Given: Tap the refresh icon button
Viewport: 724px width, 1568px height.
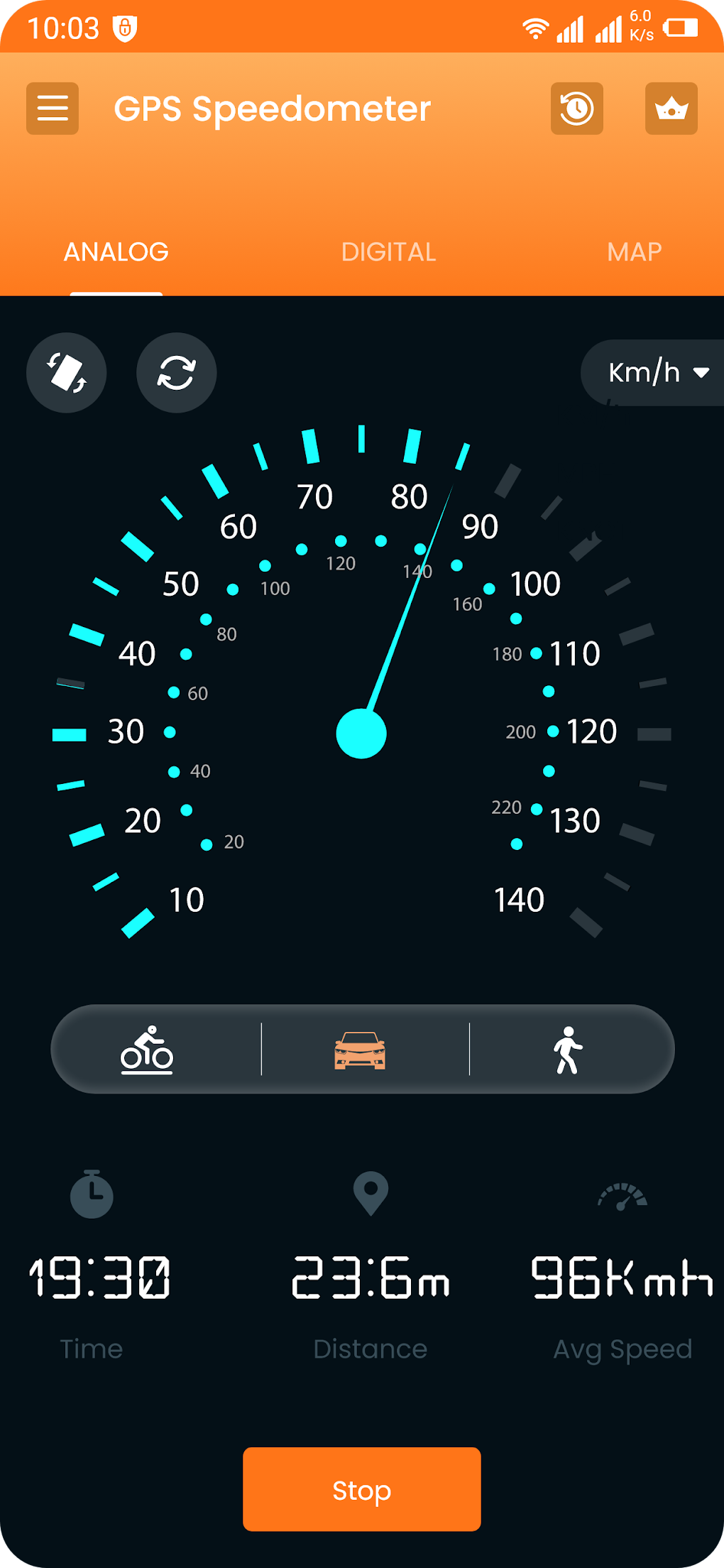Looking at the screenshot, I should click(x=176, y=373).
